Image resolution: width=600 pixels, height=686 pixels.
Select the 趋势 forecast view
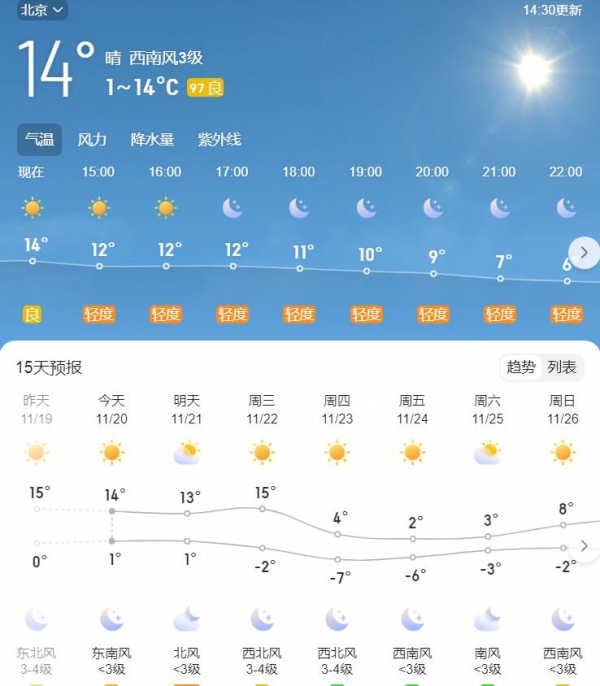[521, 367]
